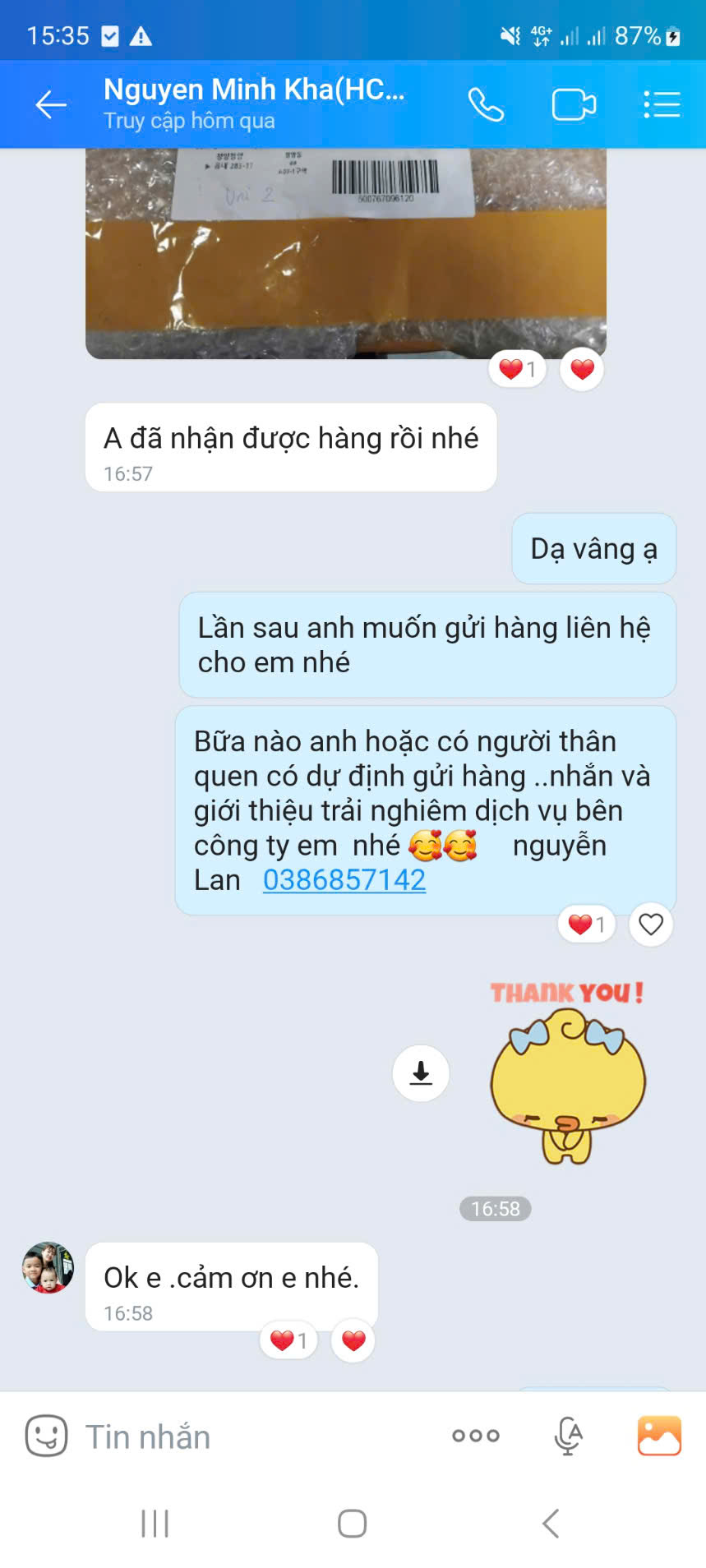Show more attachment options

pyautogui.click(x=476, y=1436)
